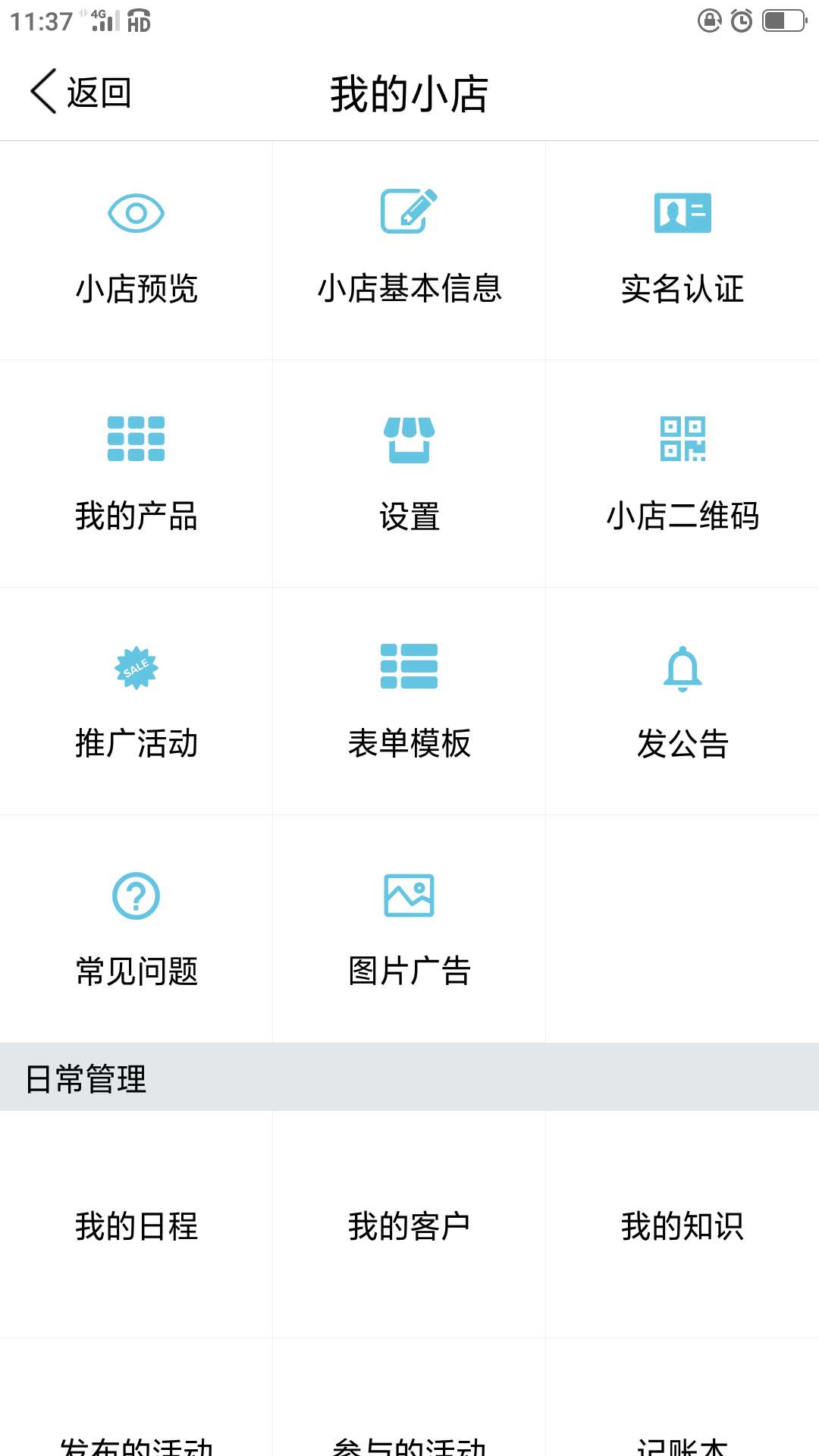Go back using the 返回 button
The width and height of the screenshot is (819, 1456).
[x=80, y=93]
